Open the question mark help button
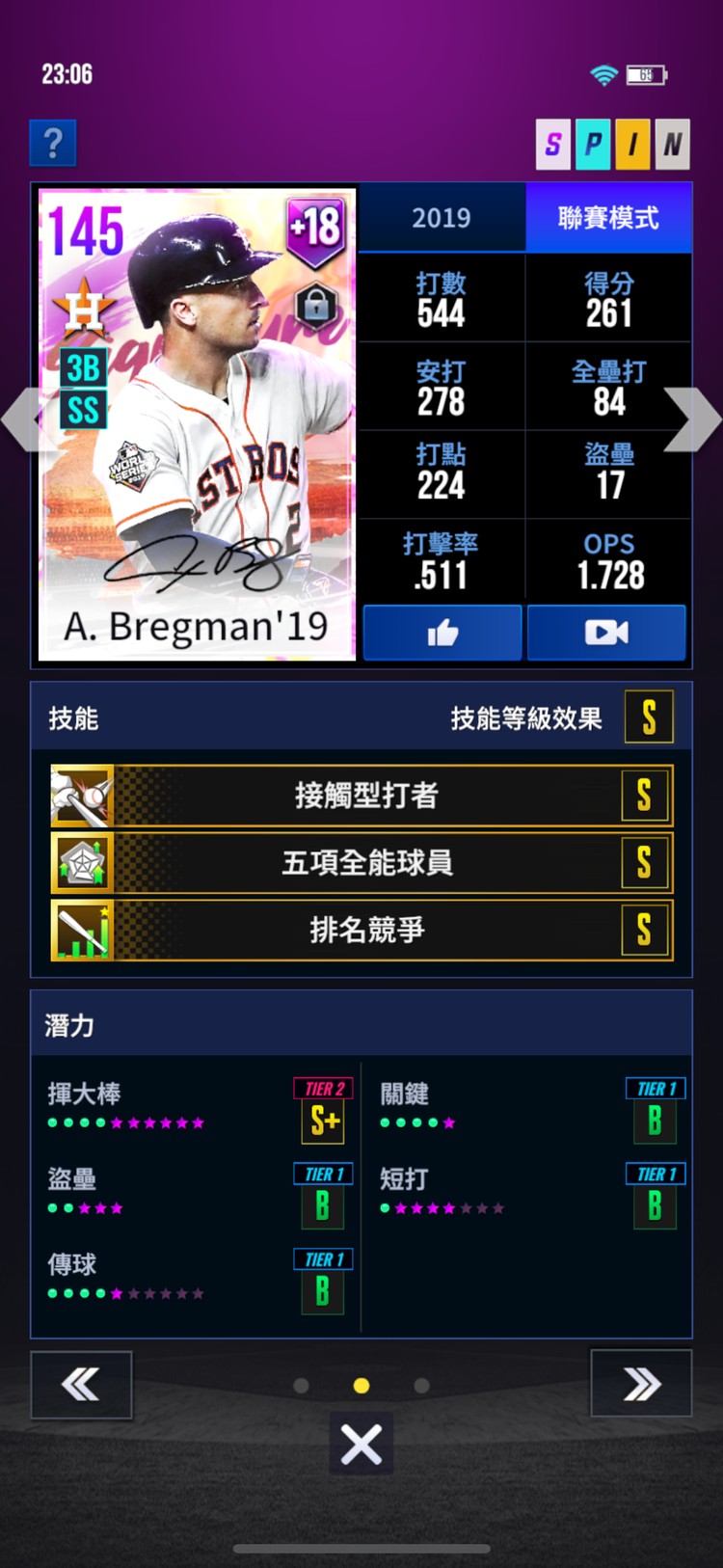This screenshot has height=1568, width=723. (53, 144)
